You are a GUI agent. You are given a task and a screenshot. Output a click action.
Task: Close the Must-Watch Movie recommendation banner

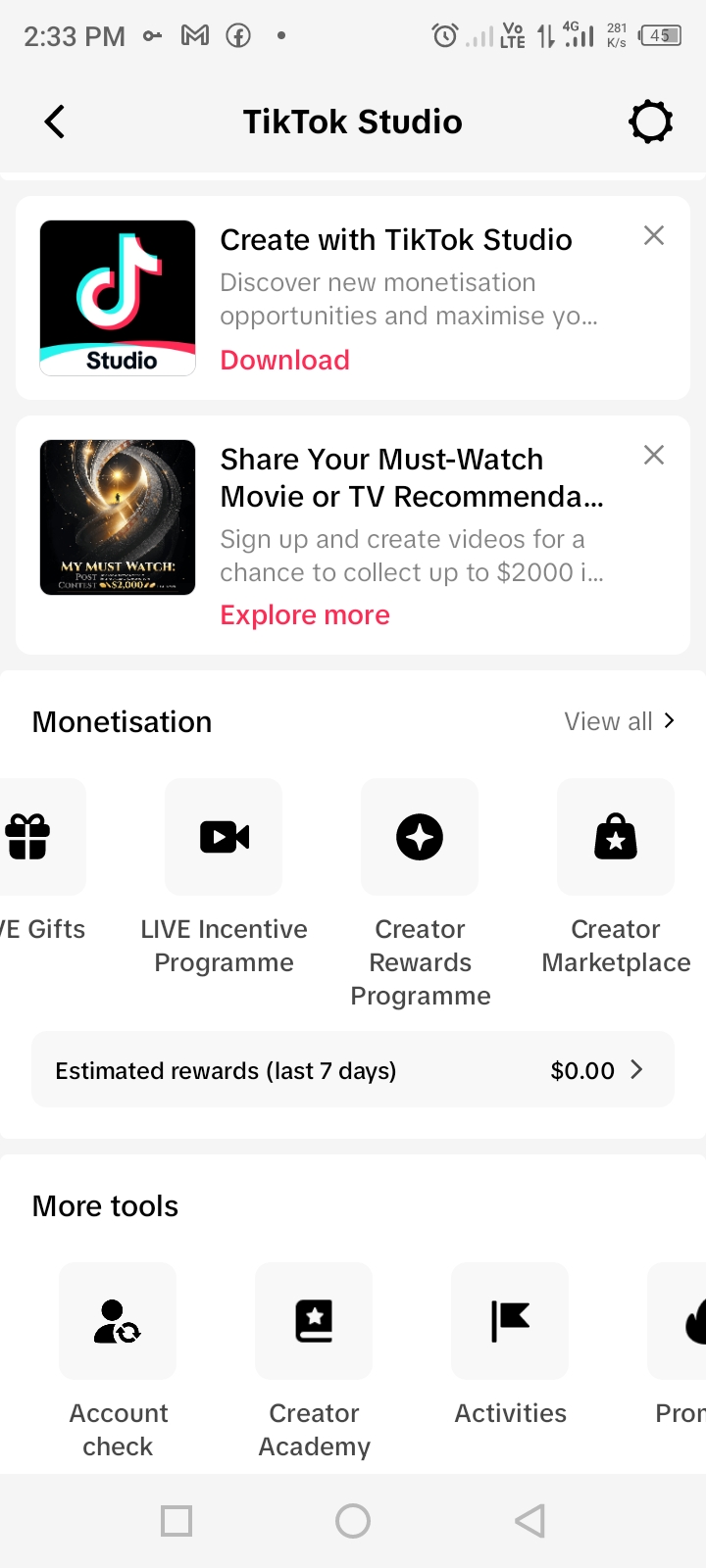[x=654, y=455]
